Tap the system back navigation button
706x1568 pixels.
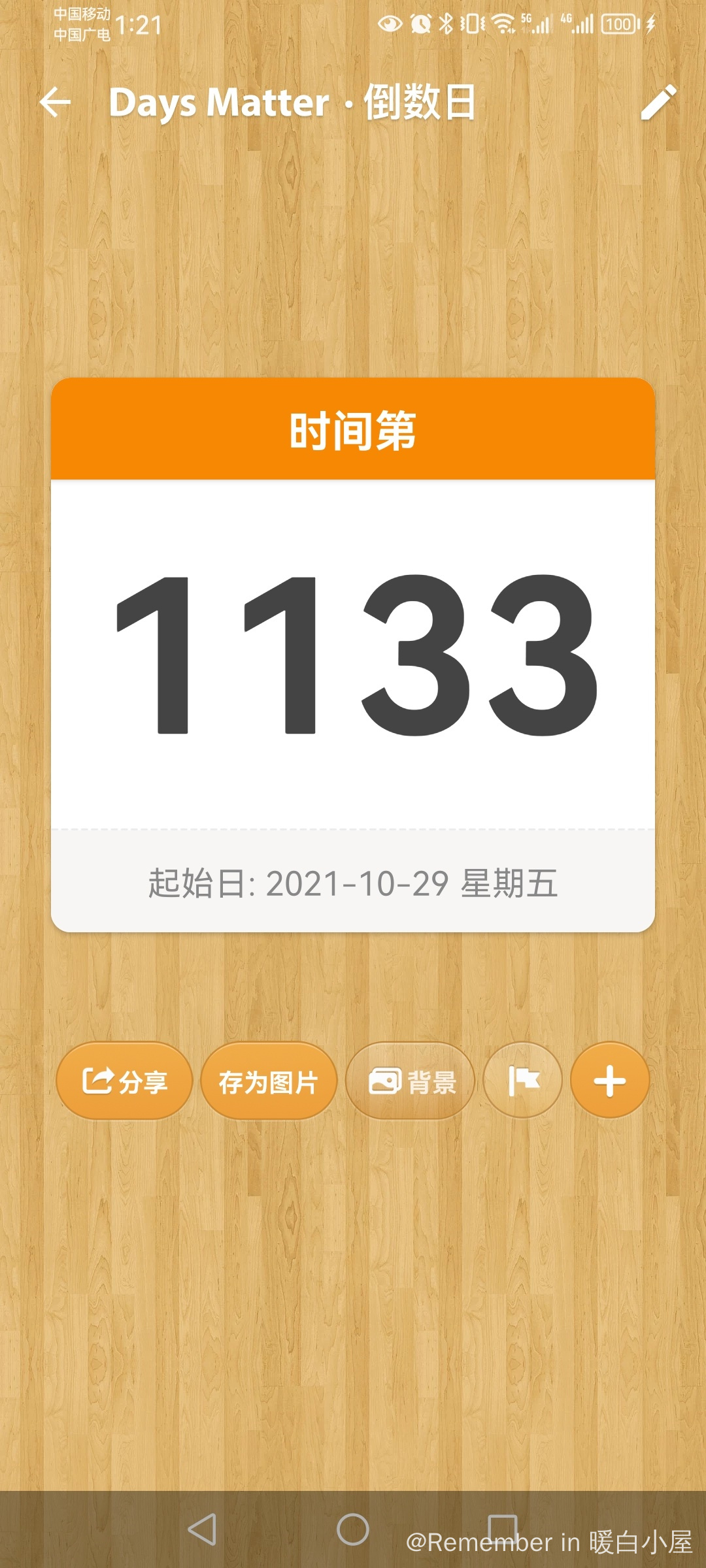(202, 1529)
